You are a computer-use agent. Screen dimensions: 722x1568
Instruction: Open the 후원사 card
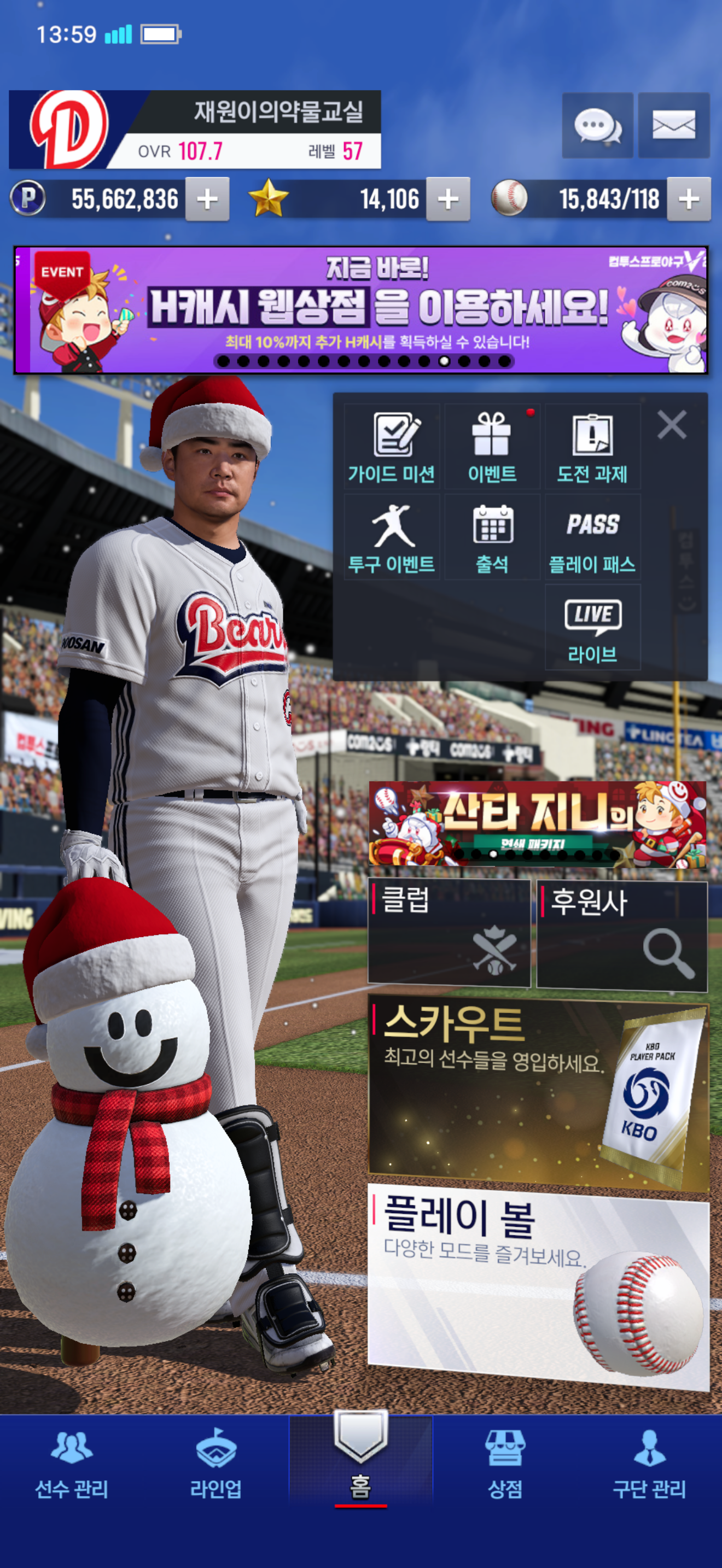click(x=621, y=934)
